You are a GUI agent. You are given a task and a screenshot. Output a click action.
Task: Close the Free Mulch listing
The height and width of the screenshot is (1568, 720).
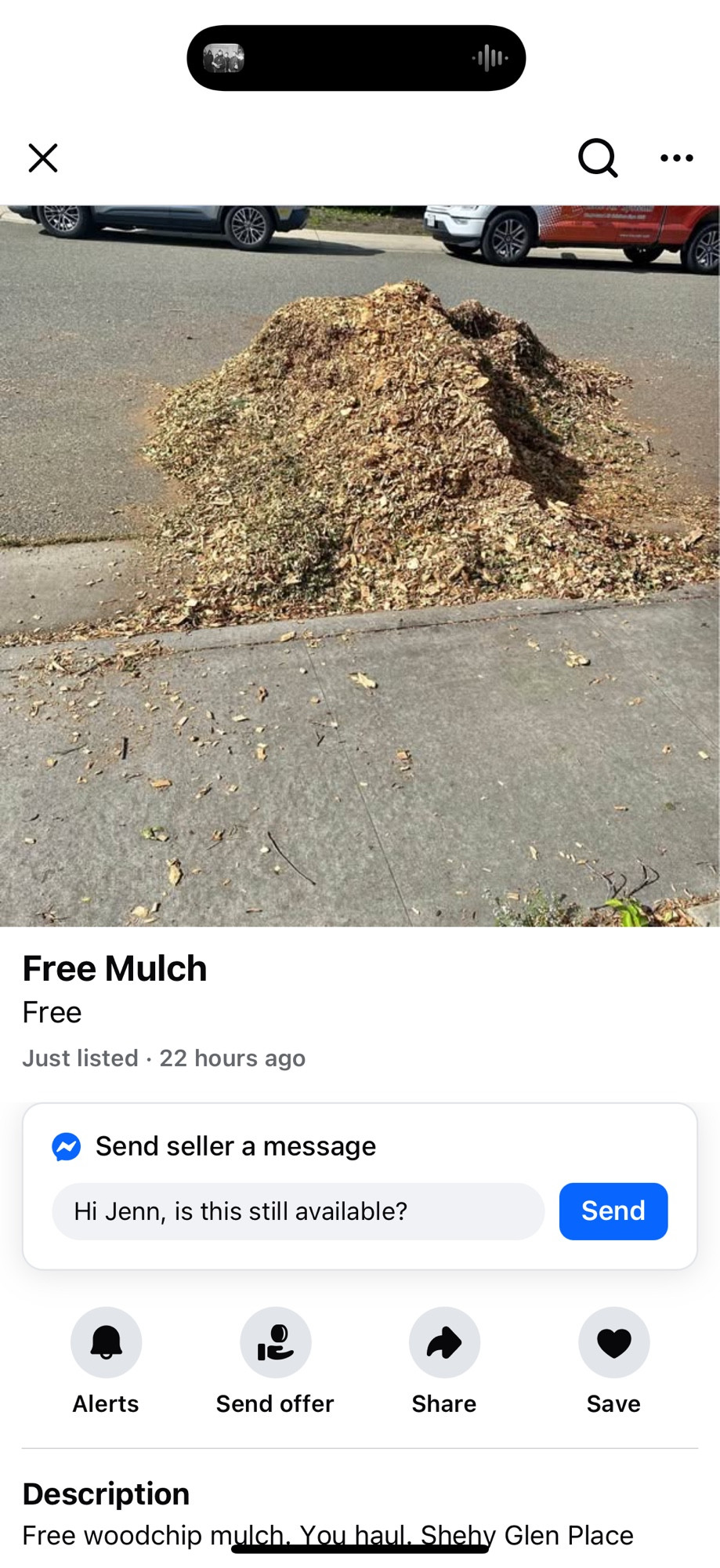click(x=43, y=158)
